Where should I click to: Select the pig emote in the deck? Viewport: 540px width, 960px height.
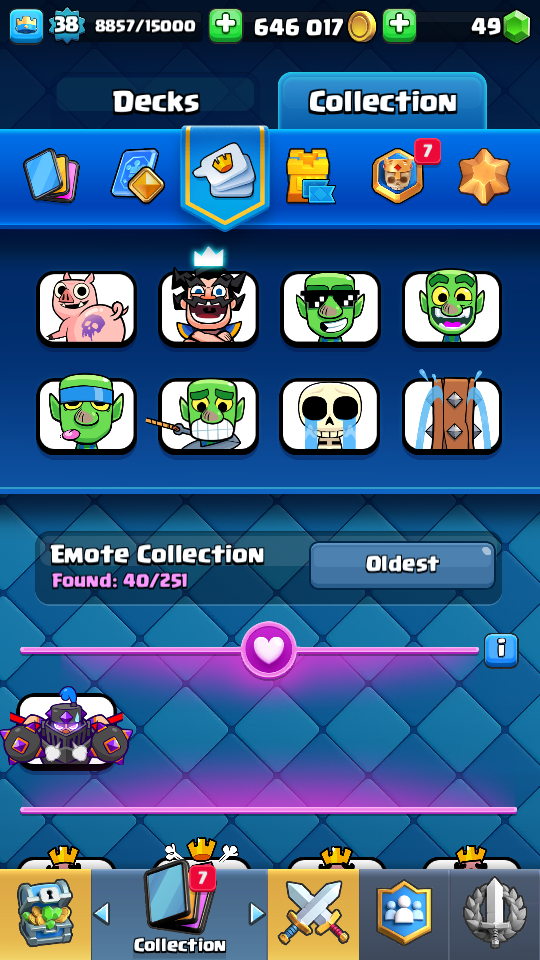pos(86,308)
